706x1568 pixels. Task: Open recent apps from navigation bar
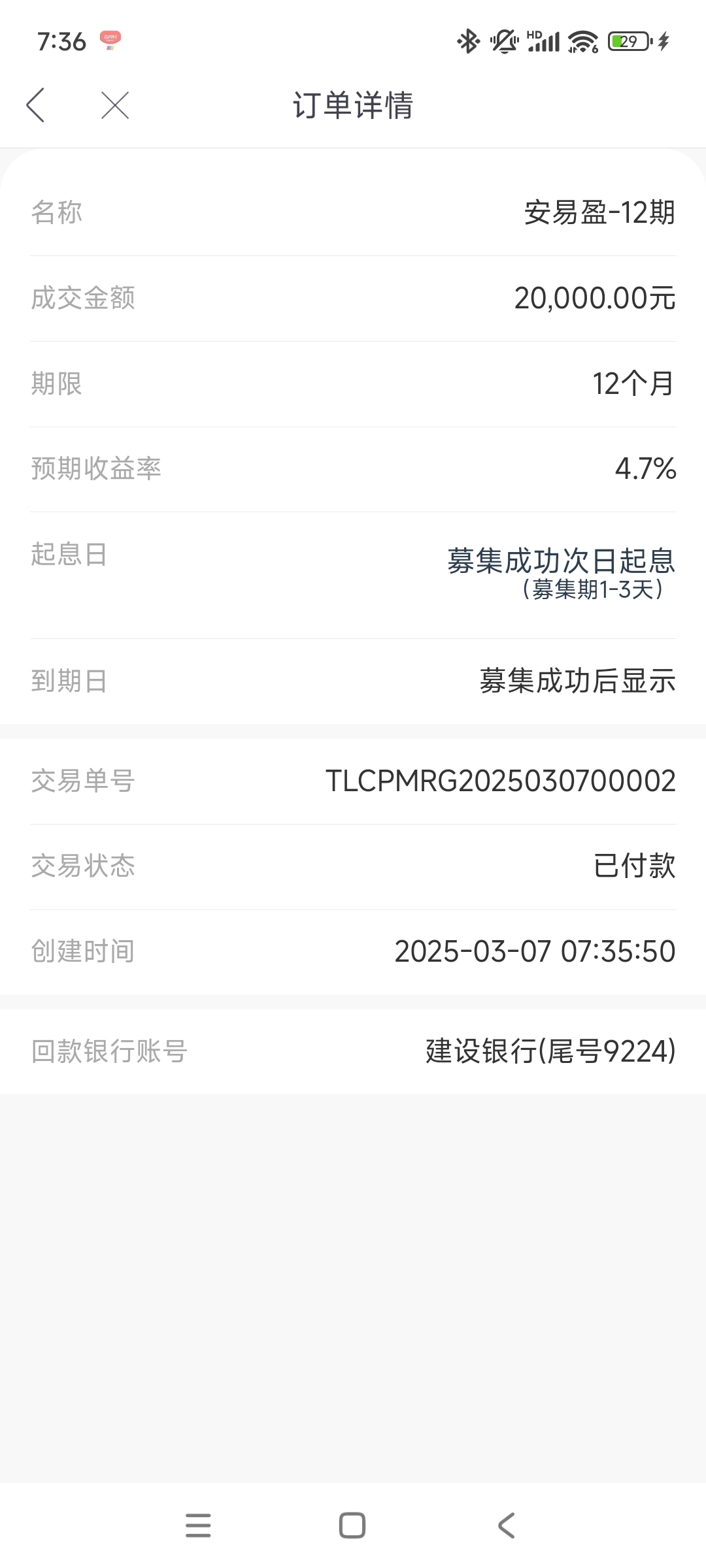point(198,1526)
